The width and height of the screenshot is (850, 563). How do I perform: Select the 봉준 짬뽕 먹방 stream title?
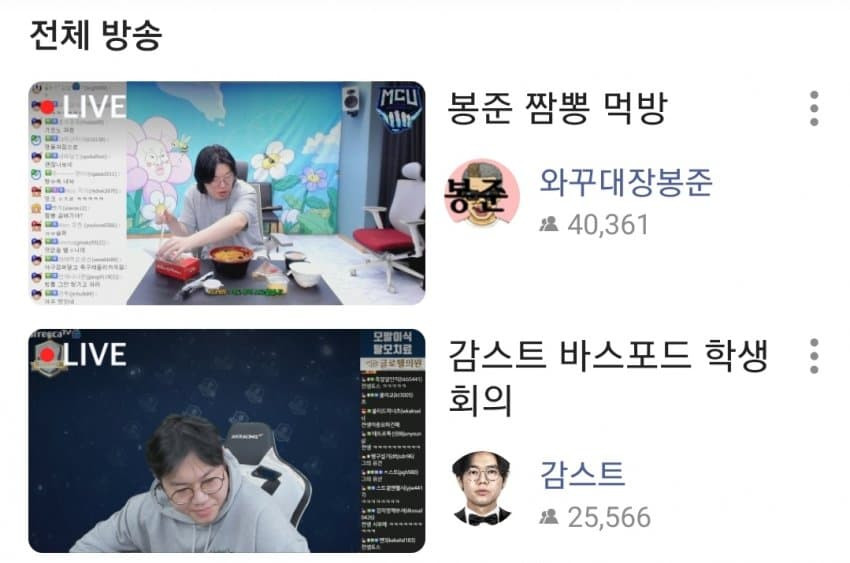558,108
